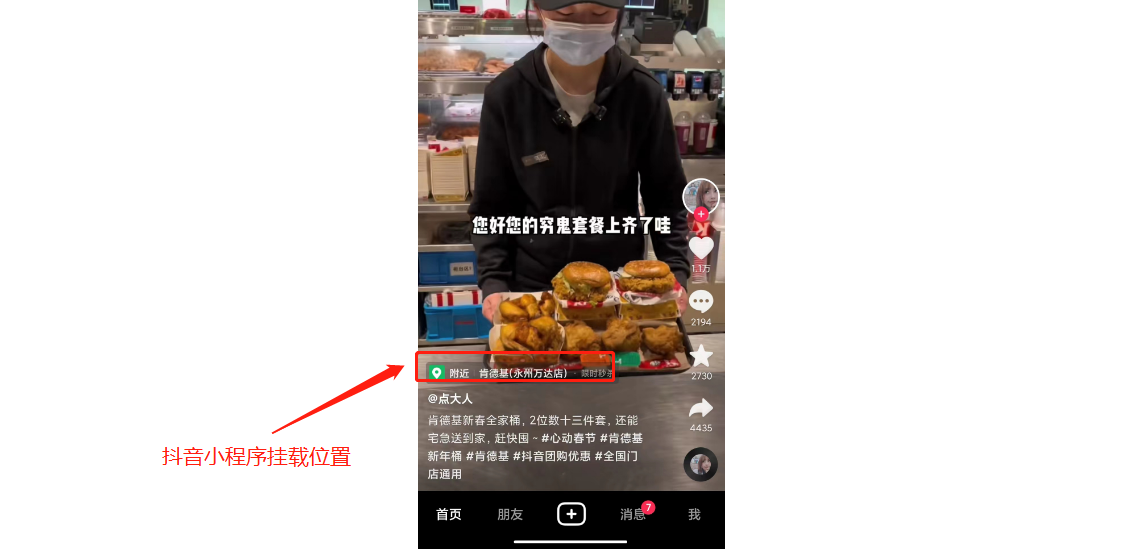The height and width of the screenshot is (553, 1147).
Task: Create a new video with the plus button
Action: click(571, 514)
